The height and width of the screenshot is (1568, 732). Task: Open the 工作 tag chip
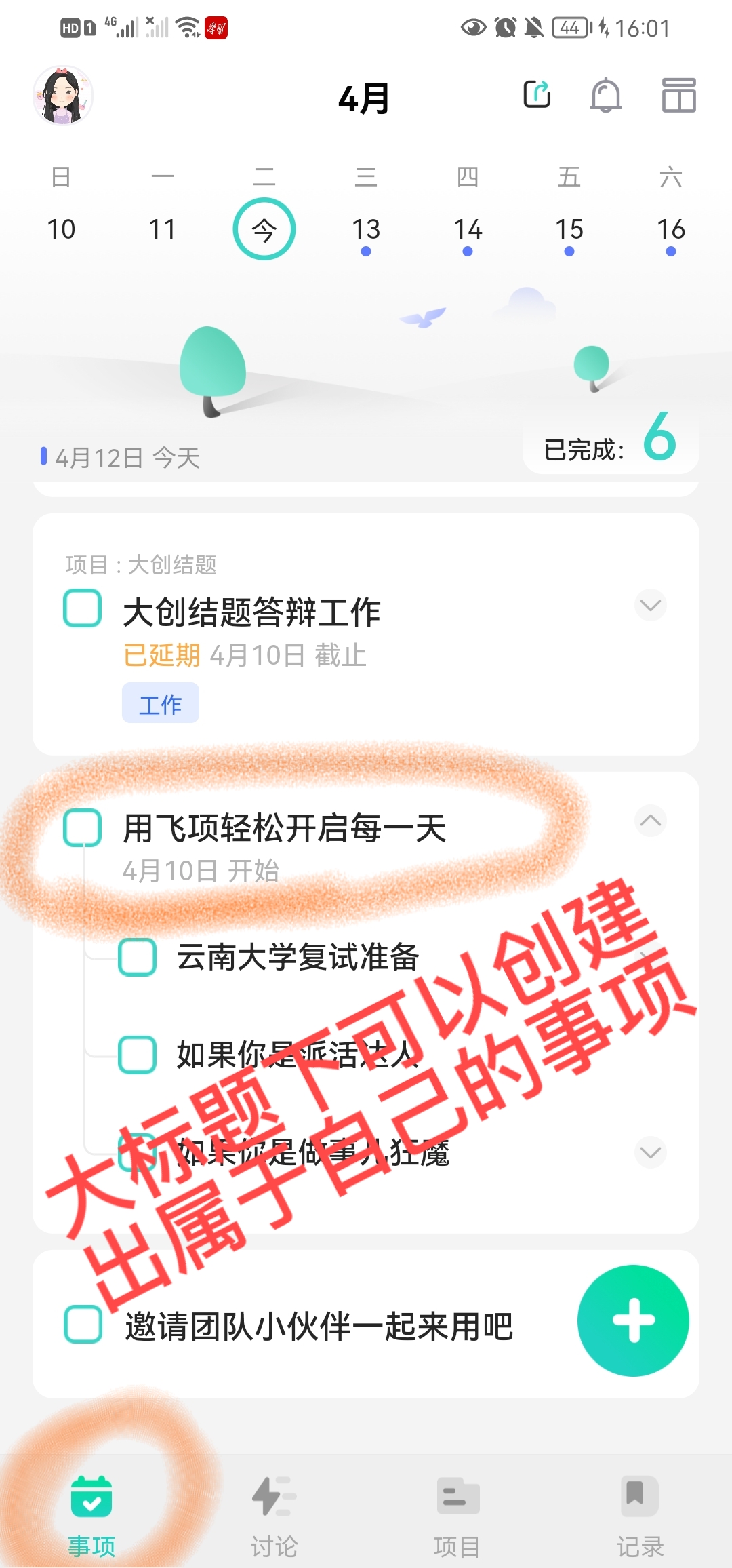pyautogui.click(x=161, y=703)
